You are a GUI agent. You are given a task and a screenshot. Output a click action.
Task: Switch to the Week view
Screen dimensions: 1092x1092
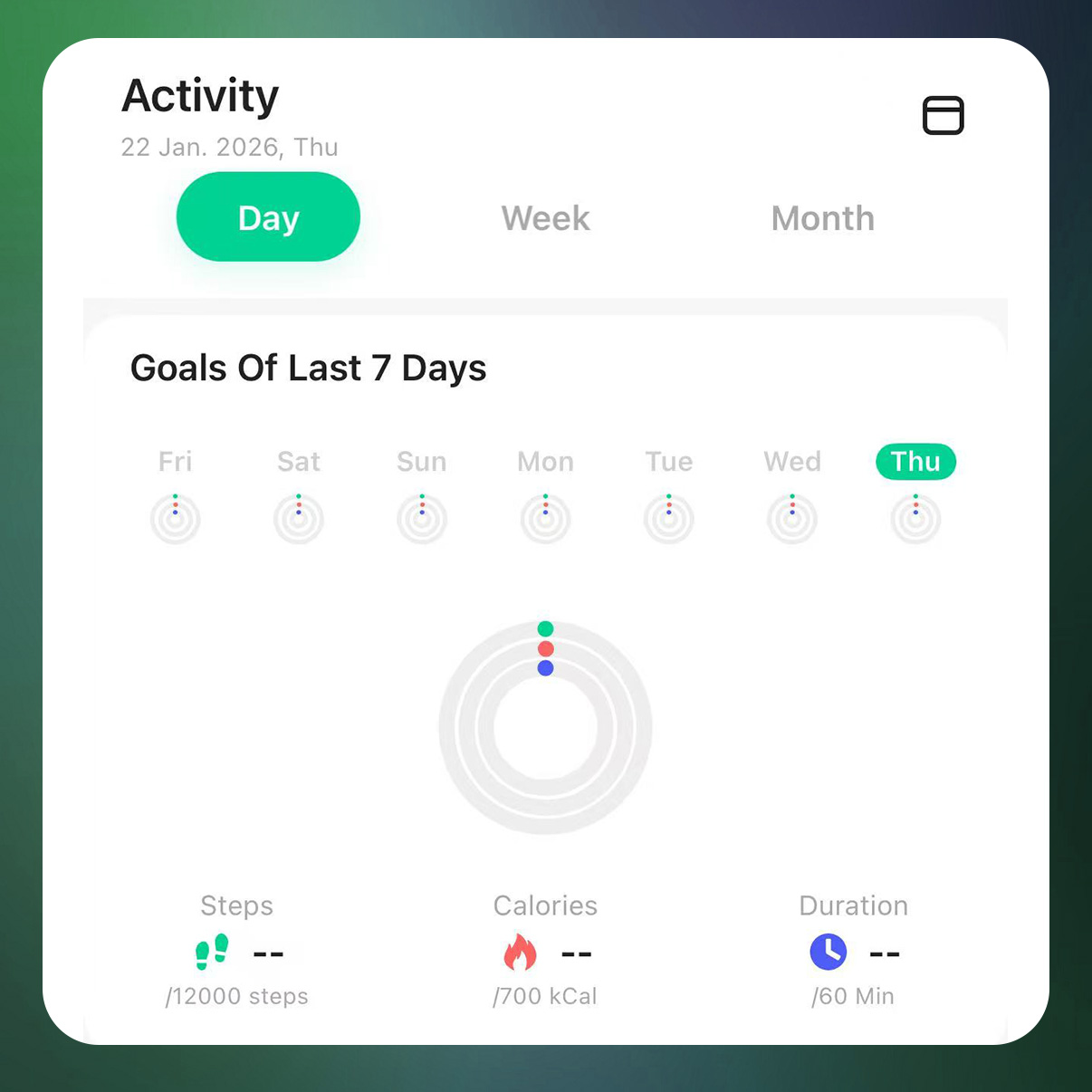[x=545, y=218]
